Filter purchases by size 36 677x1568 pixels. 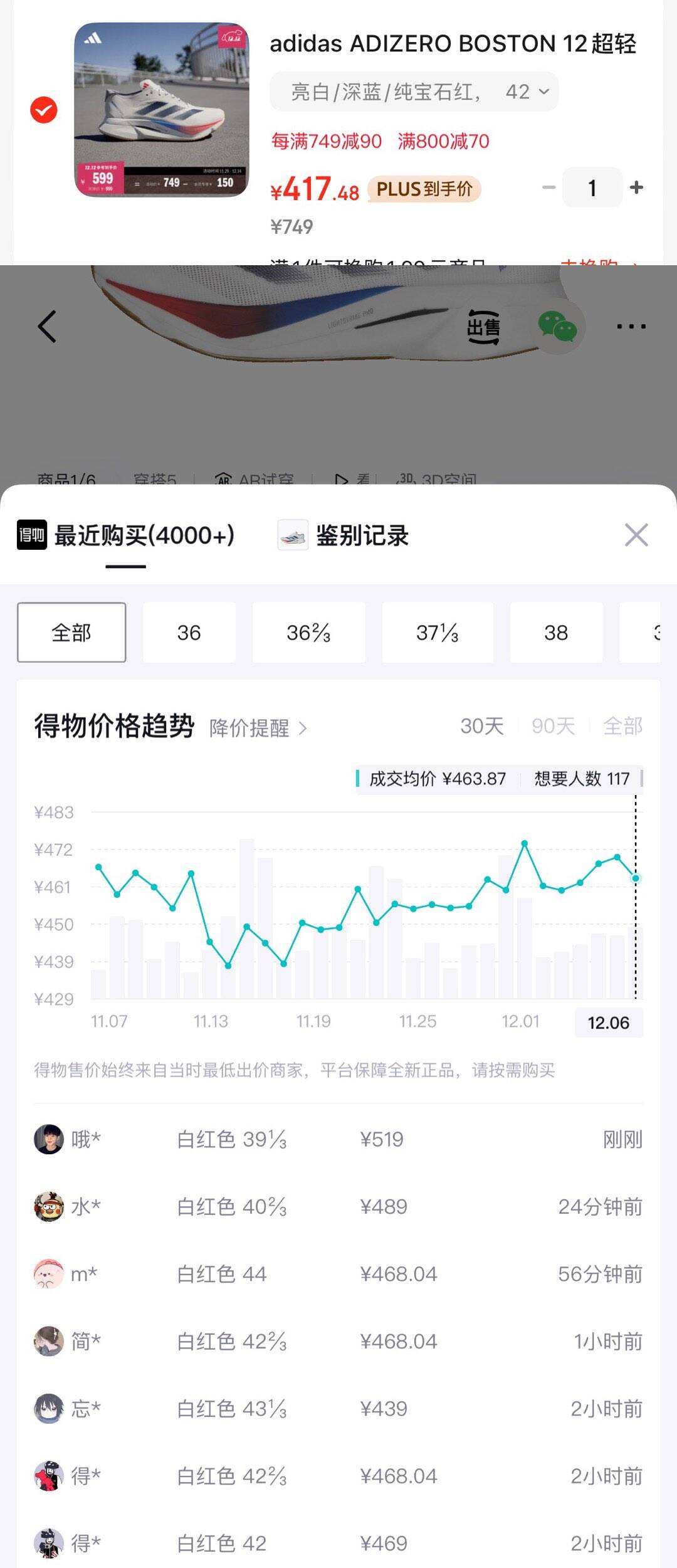[x=189, y=633]
